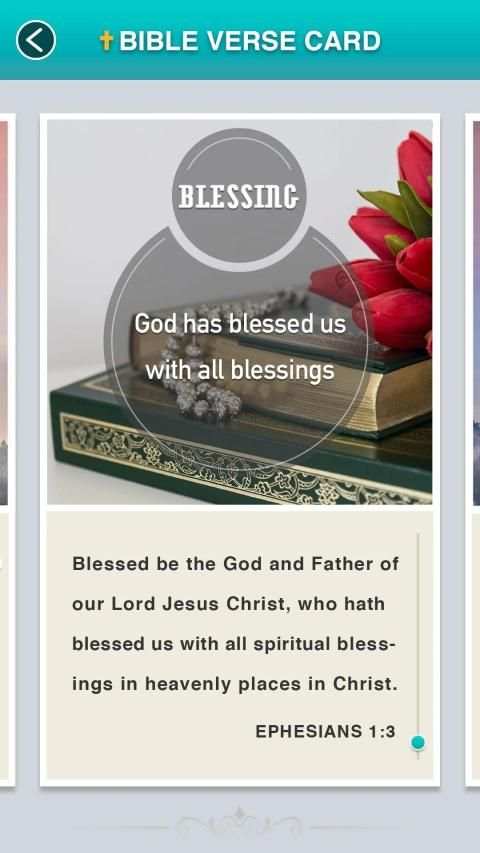Select the next card peeking on the right
The height and width of the screenshot is (853, 480).
coord(473,450)
